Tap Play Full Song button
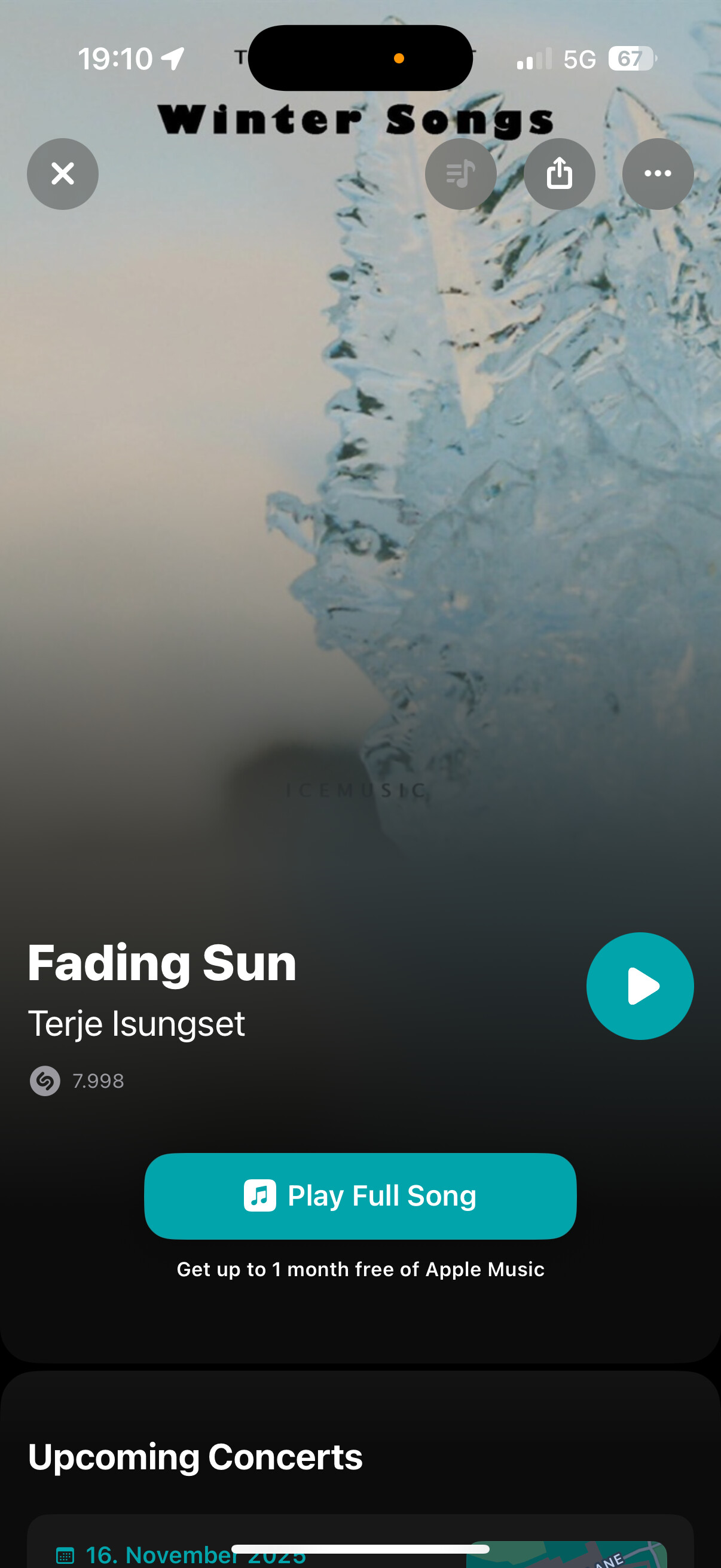Viewport: 721px width, 1568px height. click(x=360, y=1195)
